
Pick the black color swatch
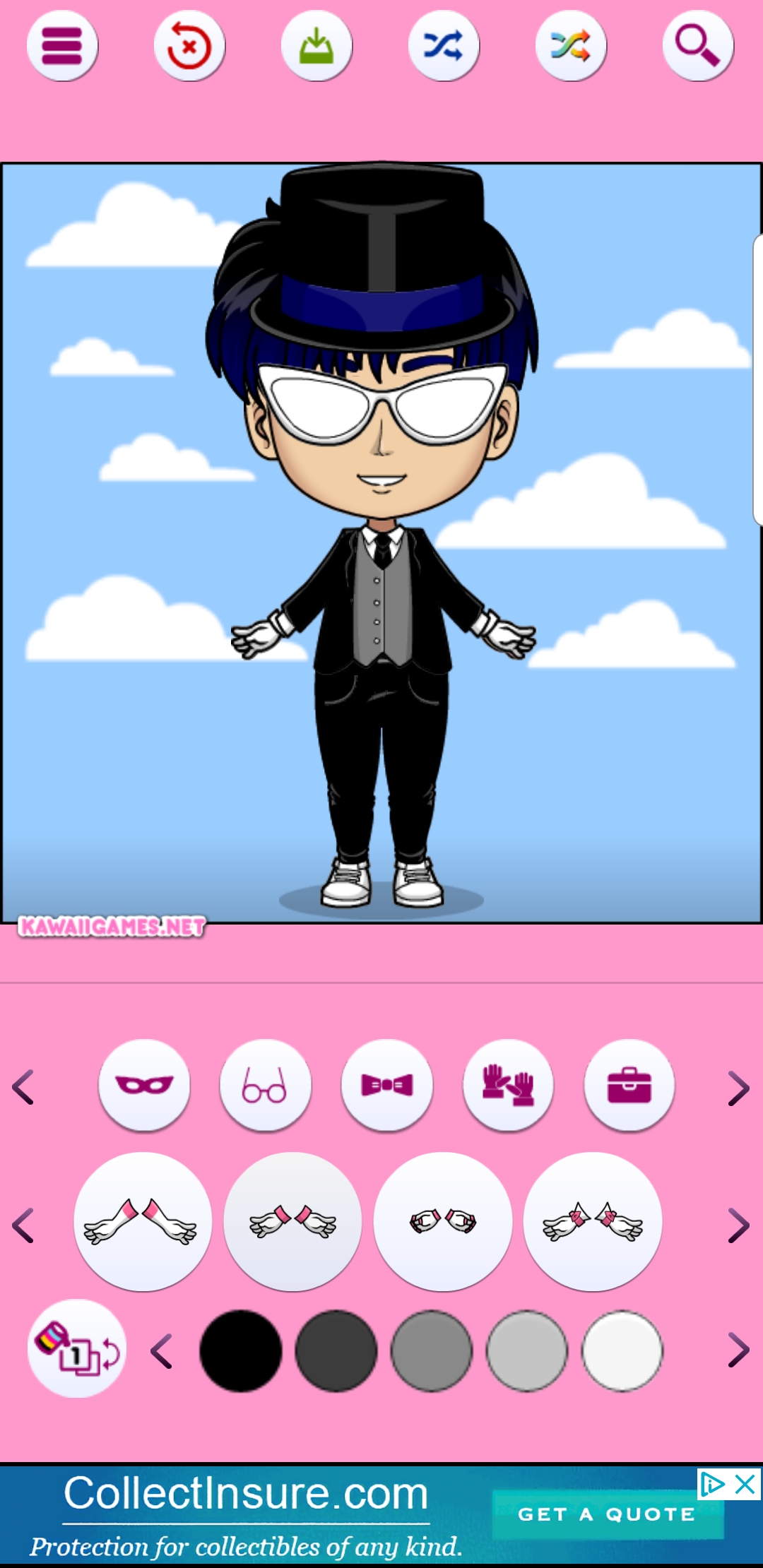tap(241, 1351)
